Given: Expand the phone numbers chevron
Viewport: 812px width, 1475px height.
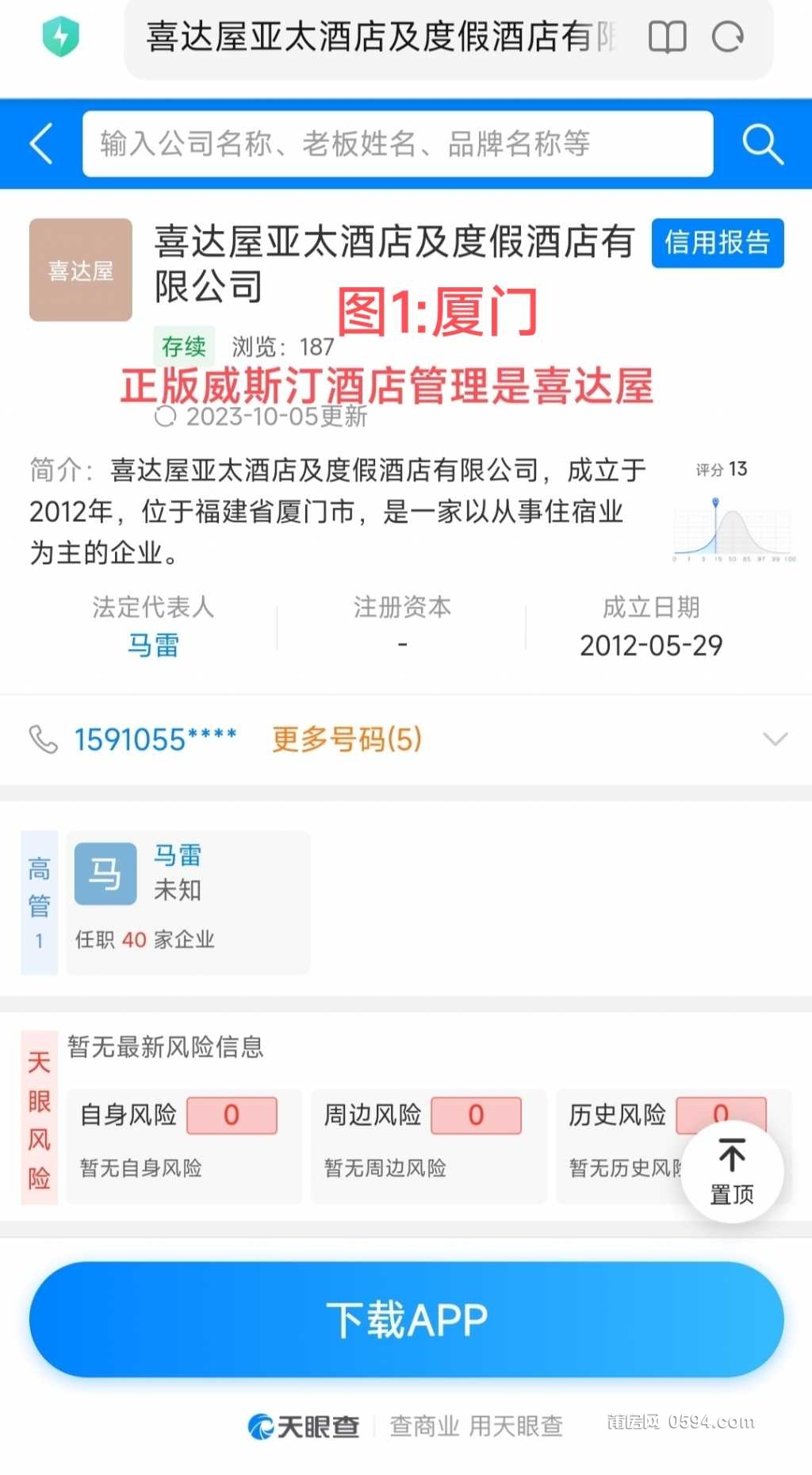Looking at the screenshot, I should 774,739.
